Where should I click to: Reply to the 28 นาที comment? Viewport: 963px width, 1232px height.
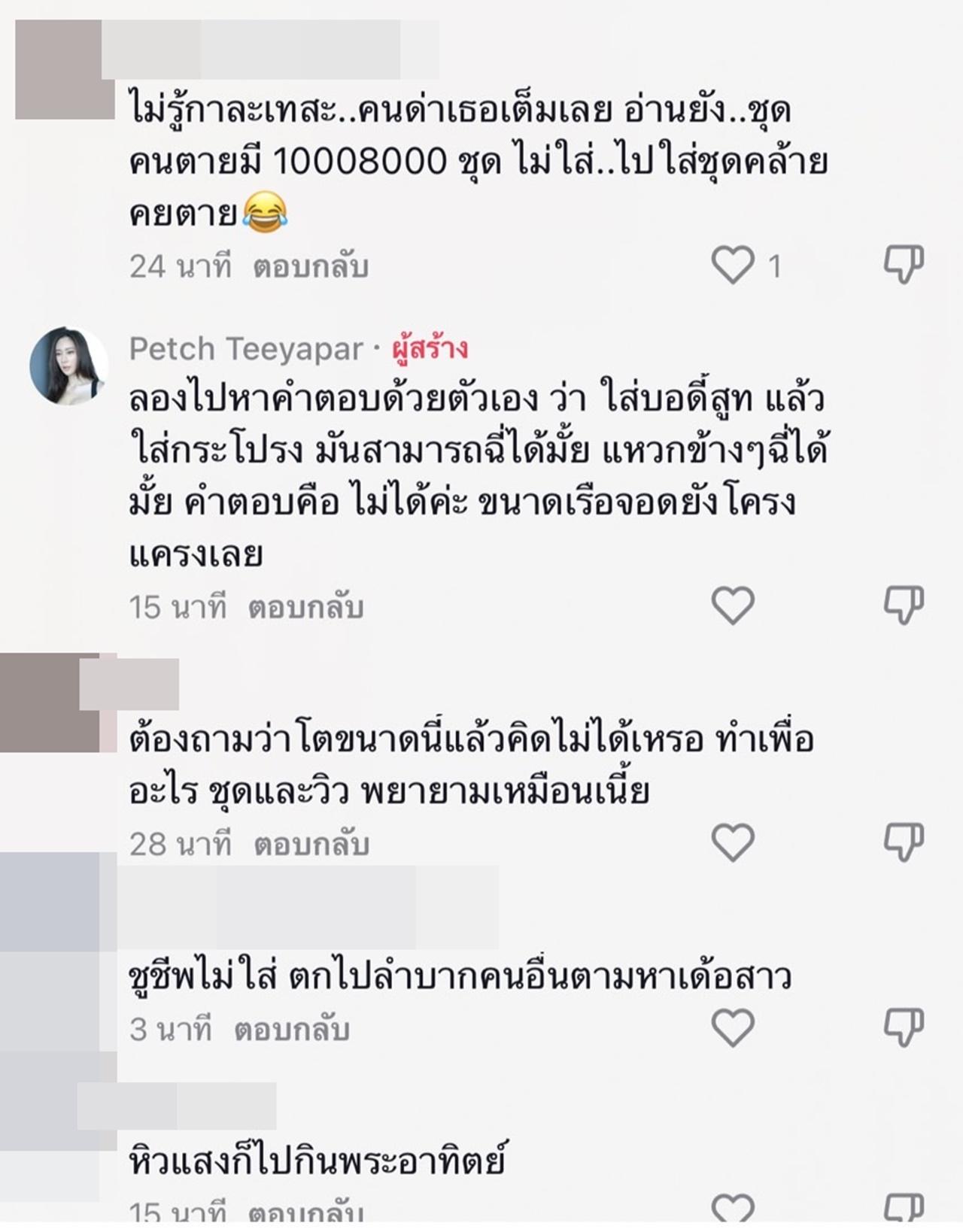[311, 845]
